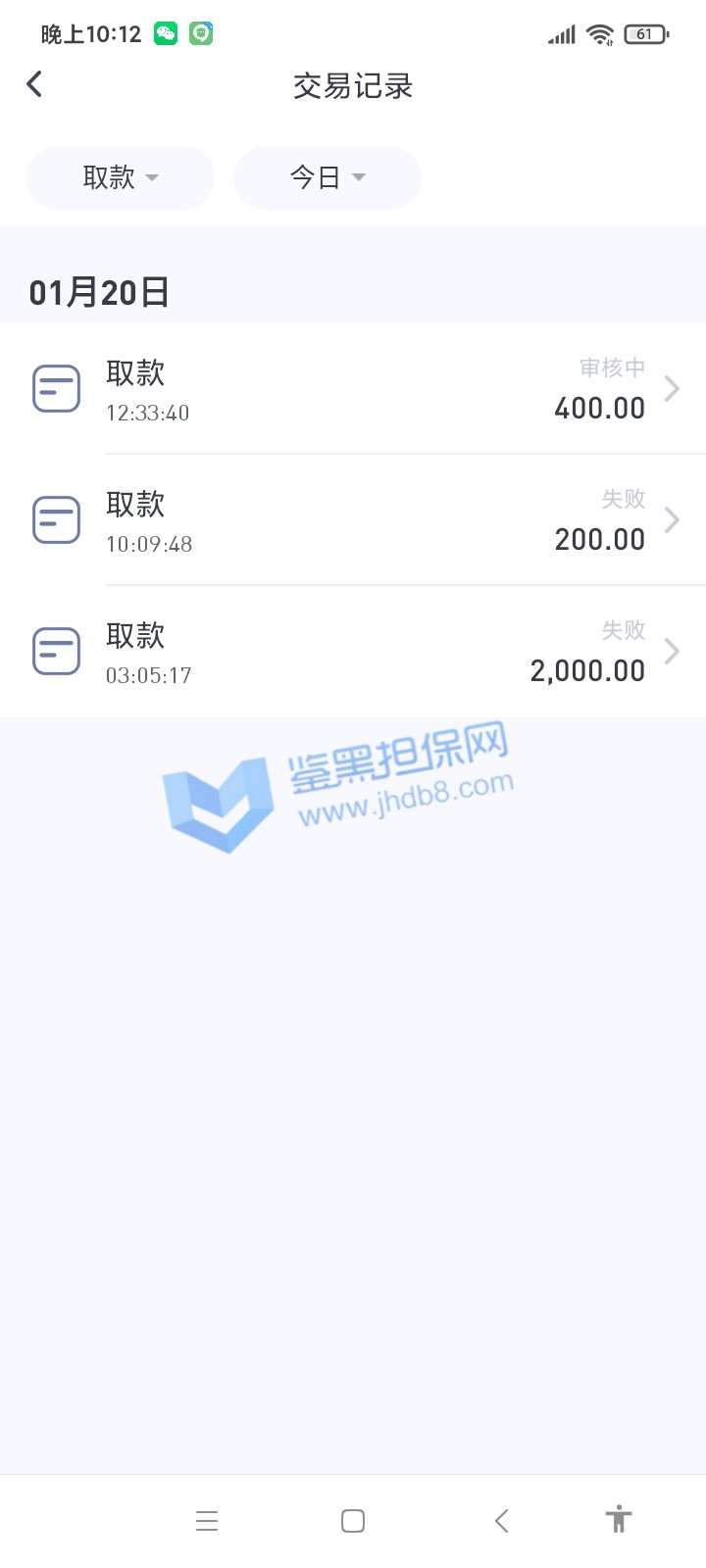The image size is (706, 1568).
Task: Open the 400.00 withdrawal under review
Action: pos(353,389)
